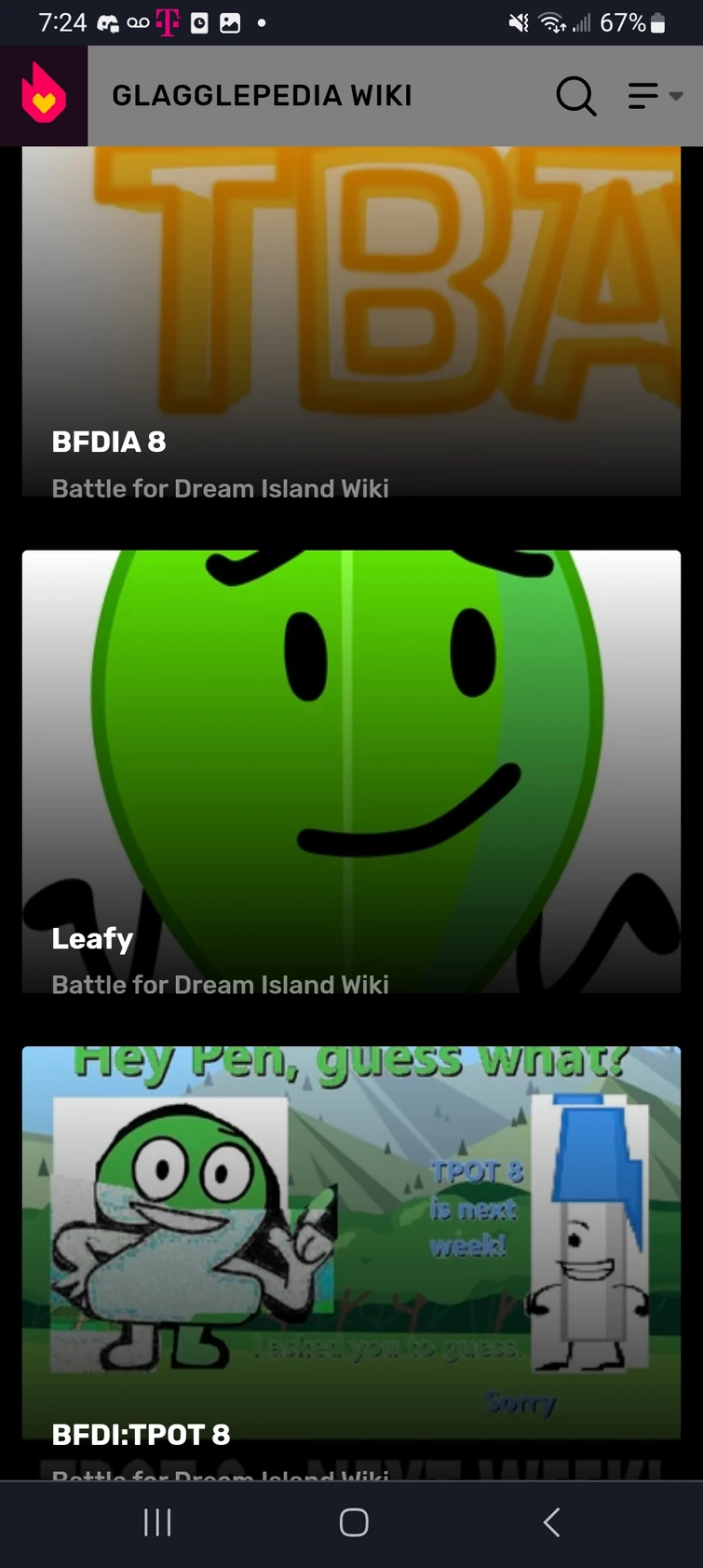Open the BFDI:TPOT 8 card

351,1258
